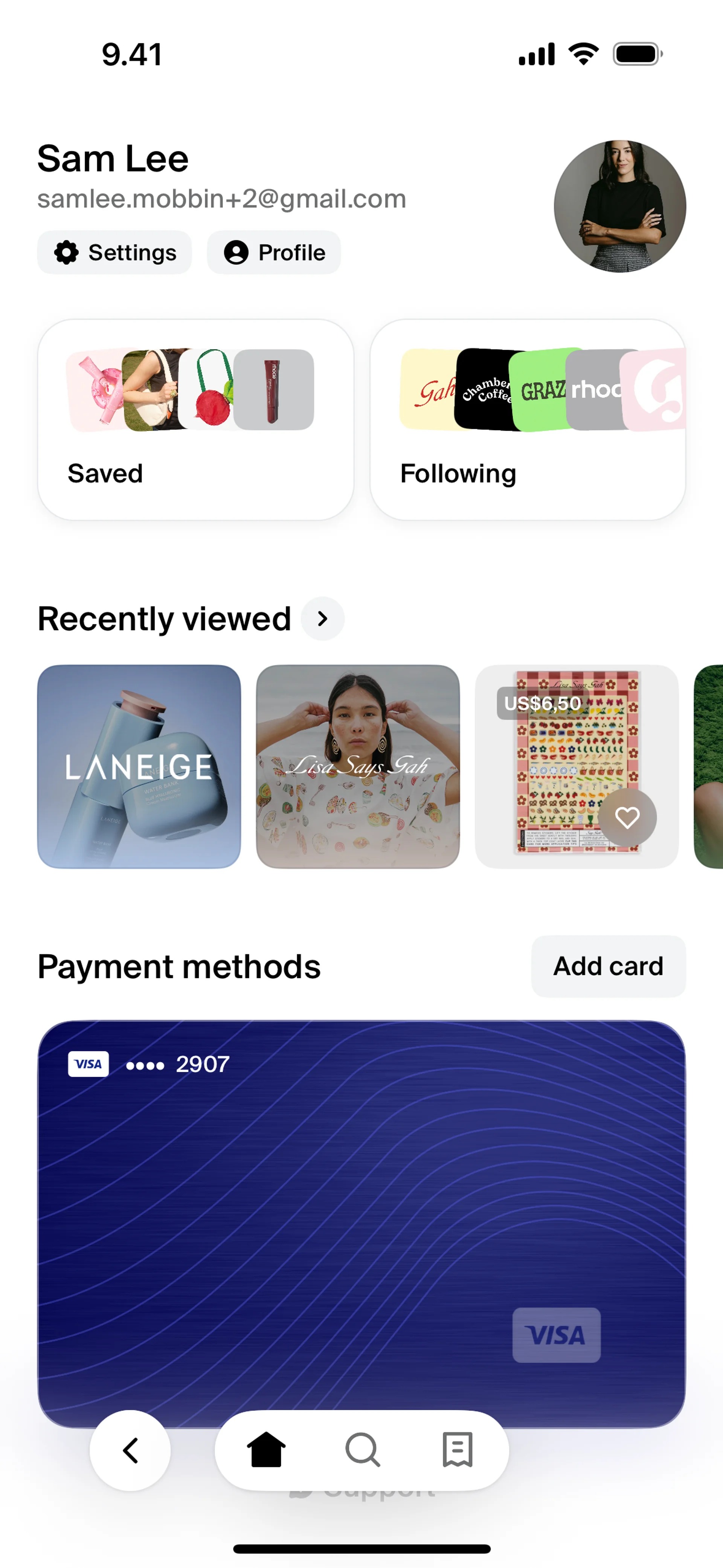Open the Profile button
This screenshot has width=723, height=1568.
pos(274,253)
